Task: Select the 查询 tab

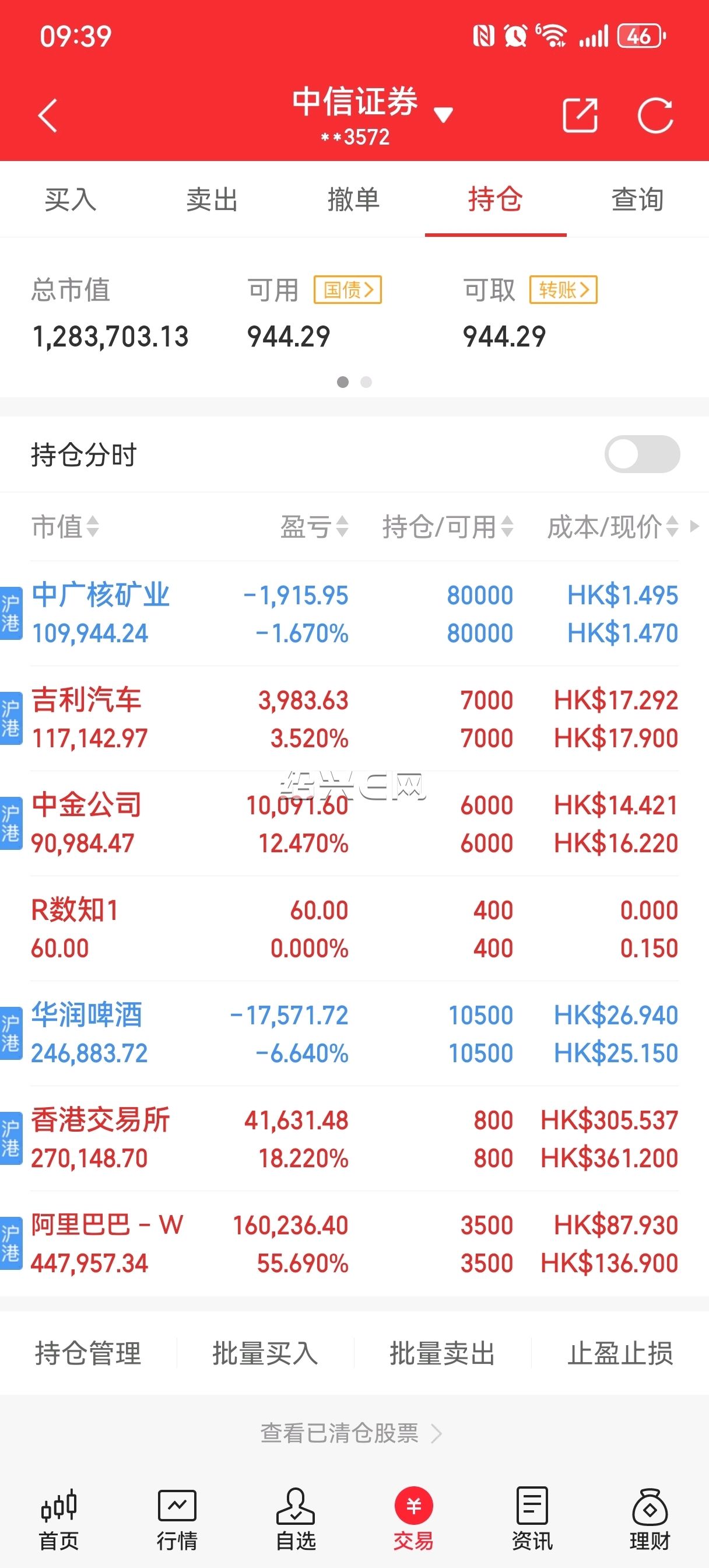Action: (x=637, y=199)
